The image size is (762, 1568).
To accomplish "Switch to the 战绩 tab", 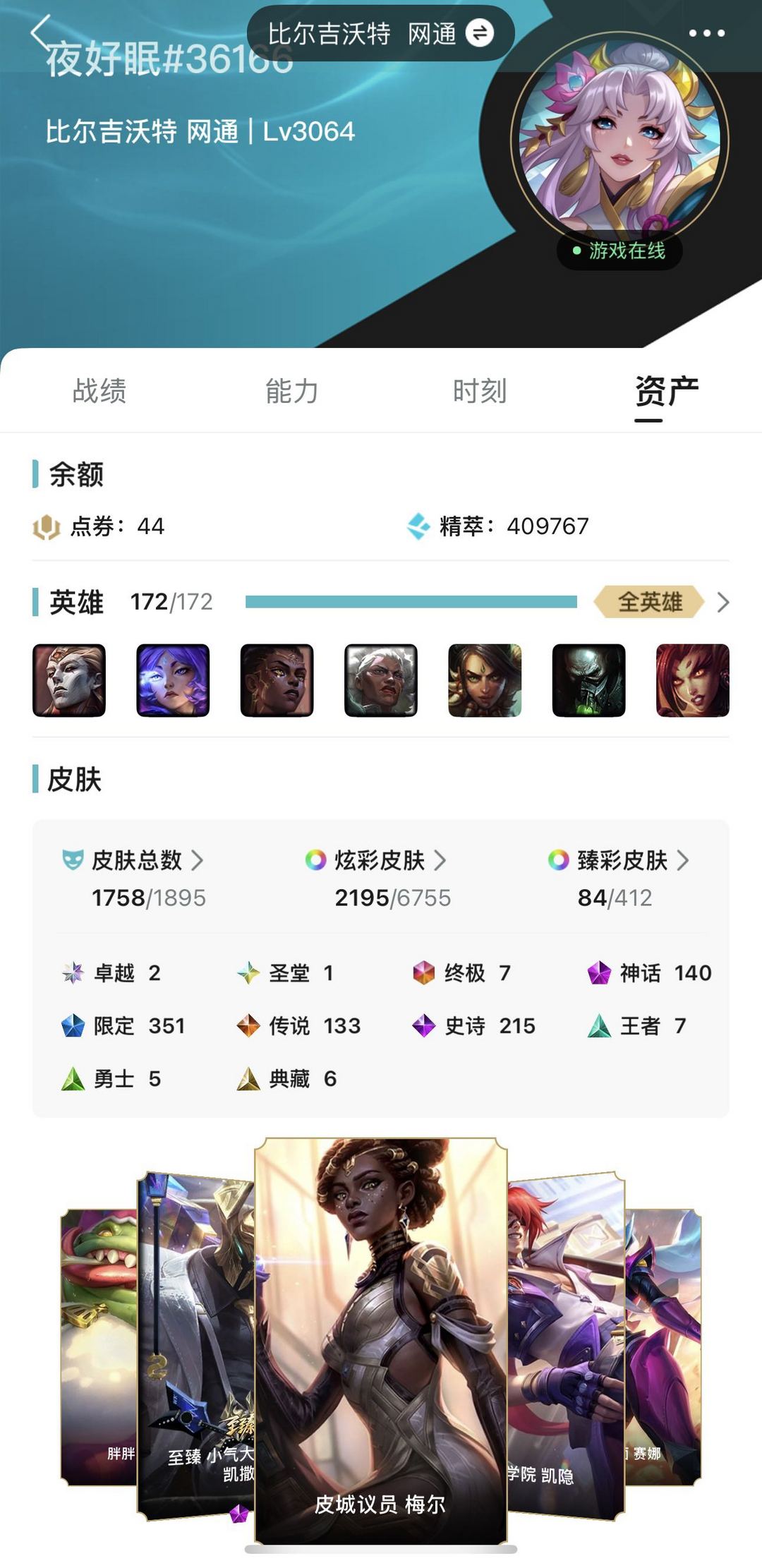I will (99, 391).
